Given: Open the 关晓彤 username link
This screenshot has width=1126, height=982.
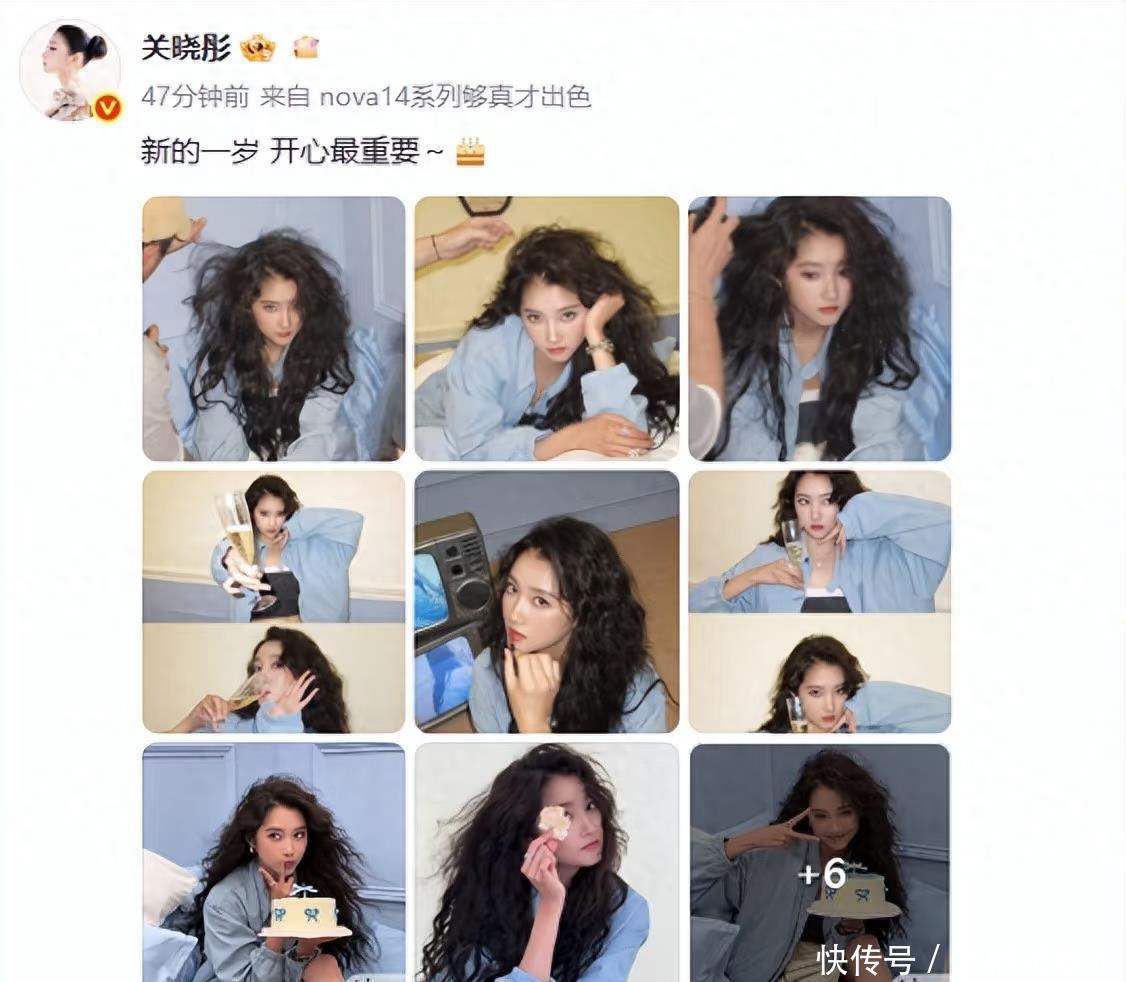Looking at the screenshot, I should [186, 47].
